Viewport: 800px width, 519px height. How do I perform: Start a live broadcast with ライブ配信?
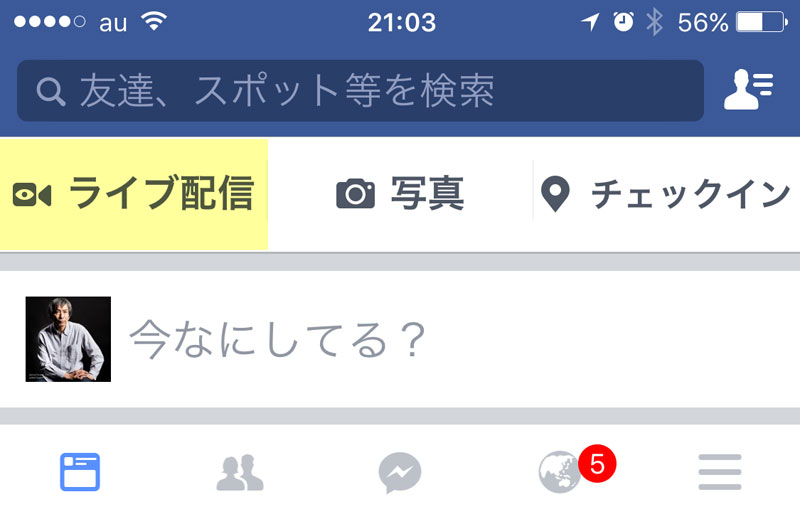click(x=133, y=194)
